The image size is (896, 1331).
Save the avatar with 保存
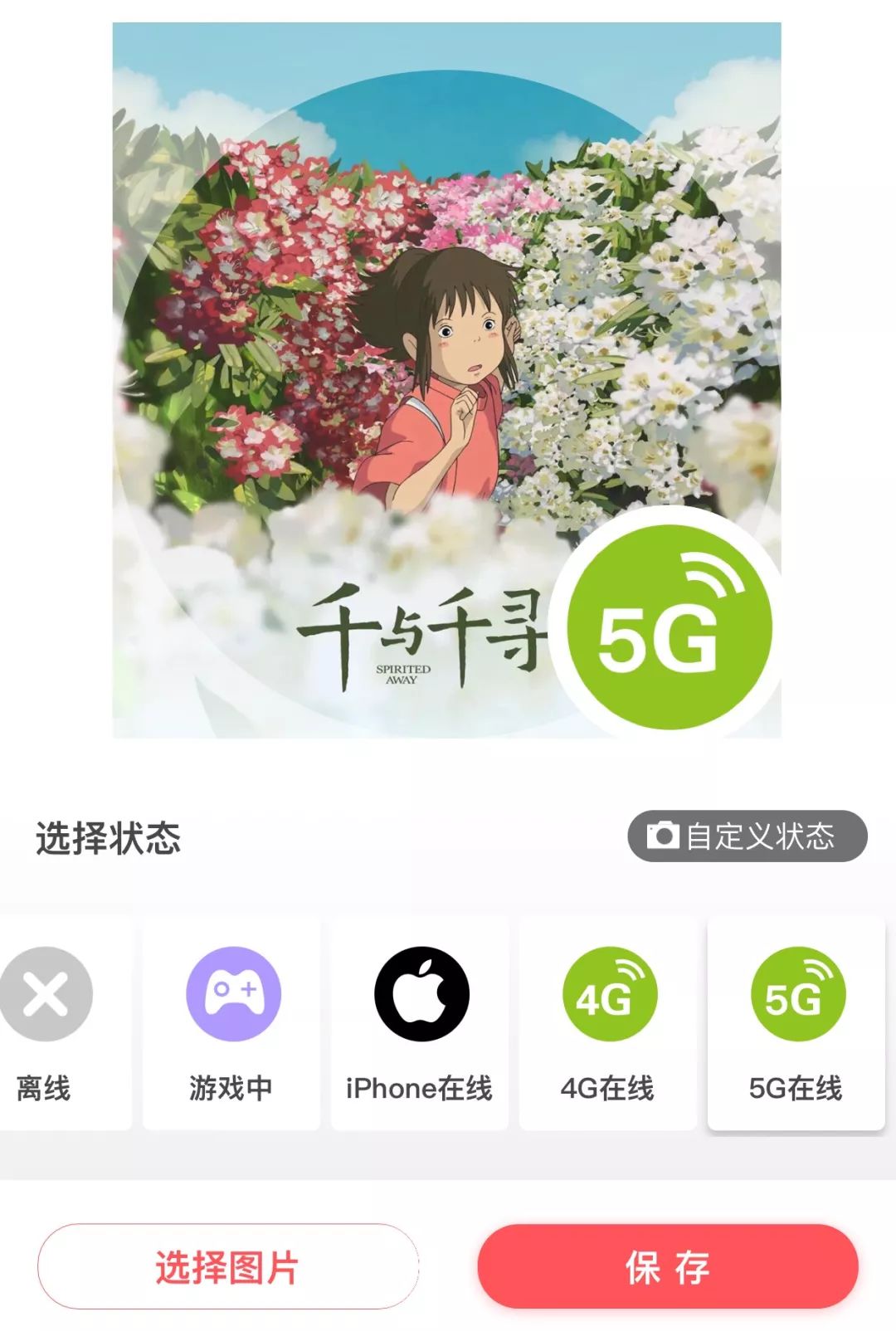click(668, 1267)
